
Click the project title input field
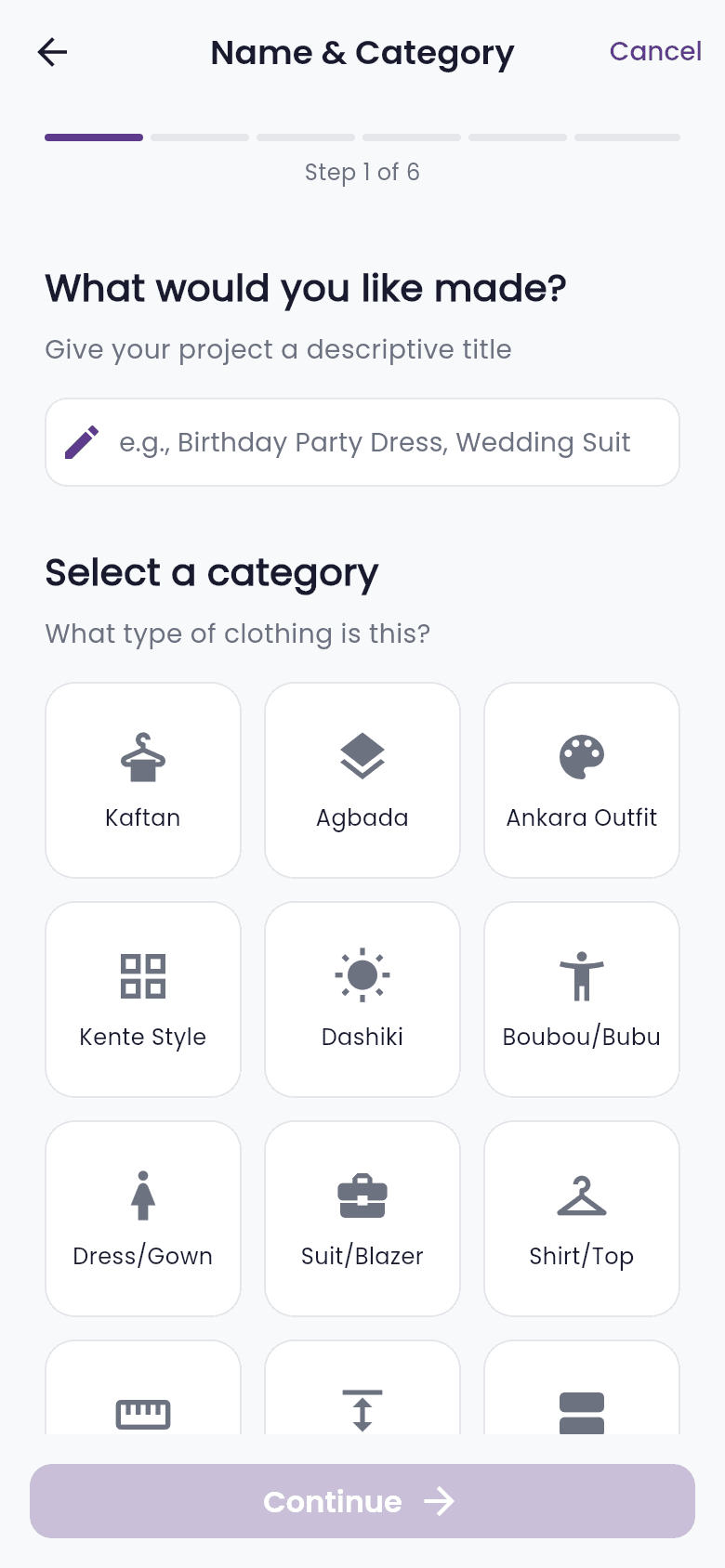click(x=362, y=442)
